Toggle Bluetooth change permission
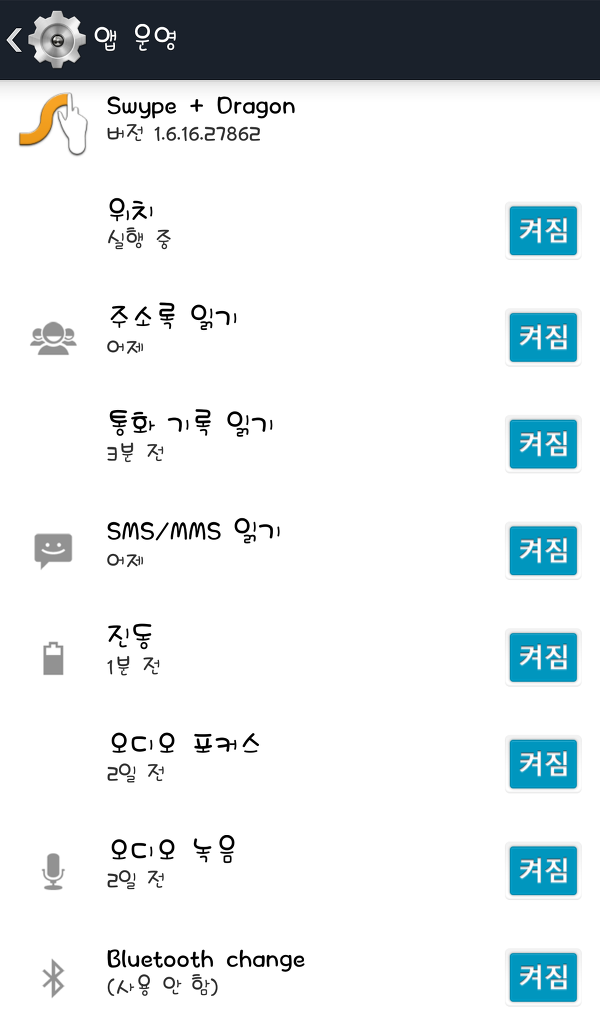This screenshot has width=600, height=1025. [543, 977]
